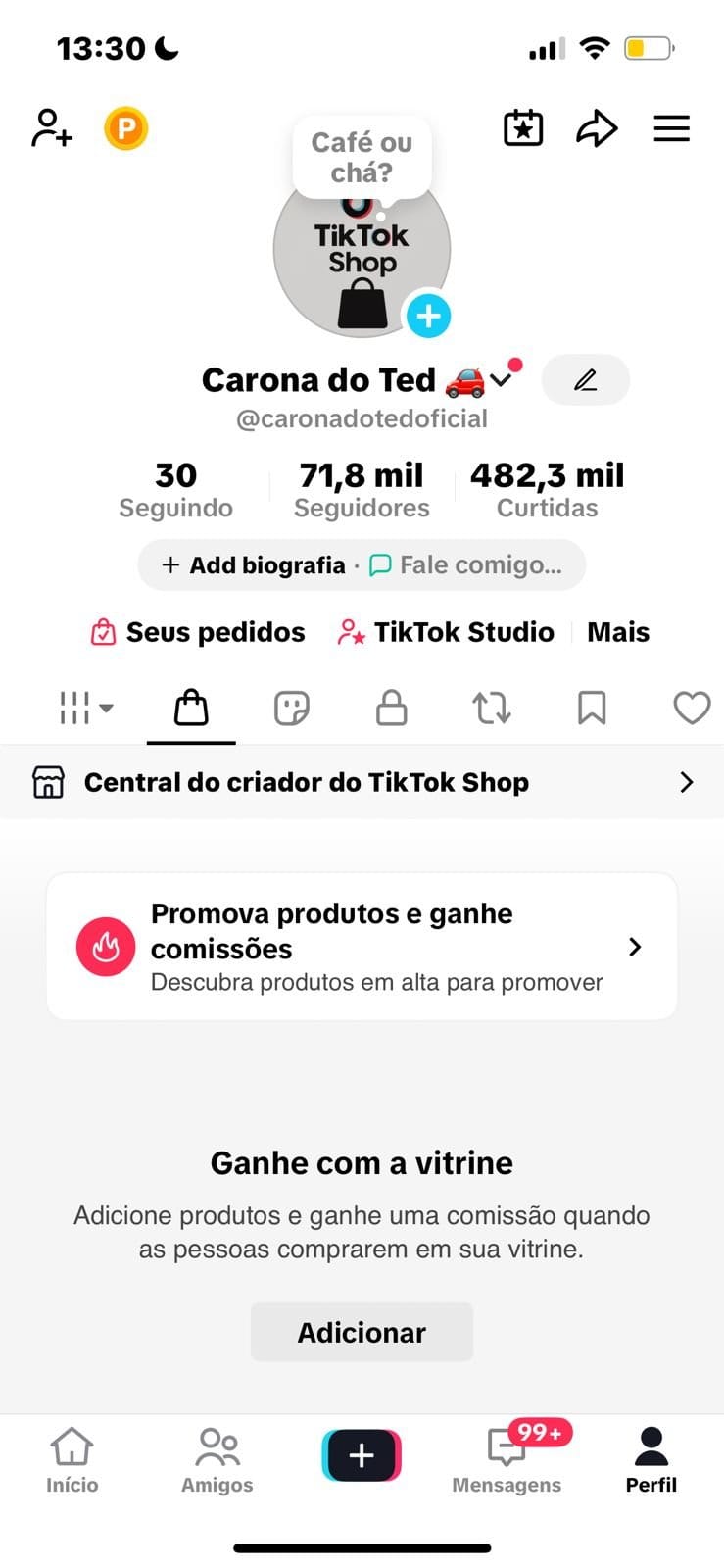724x1568 pixels.
Task: Tap the gold P coin icon
Action: [125, 127]
